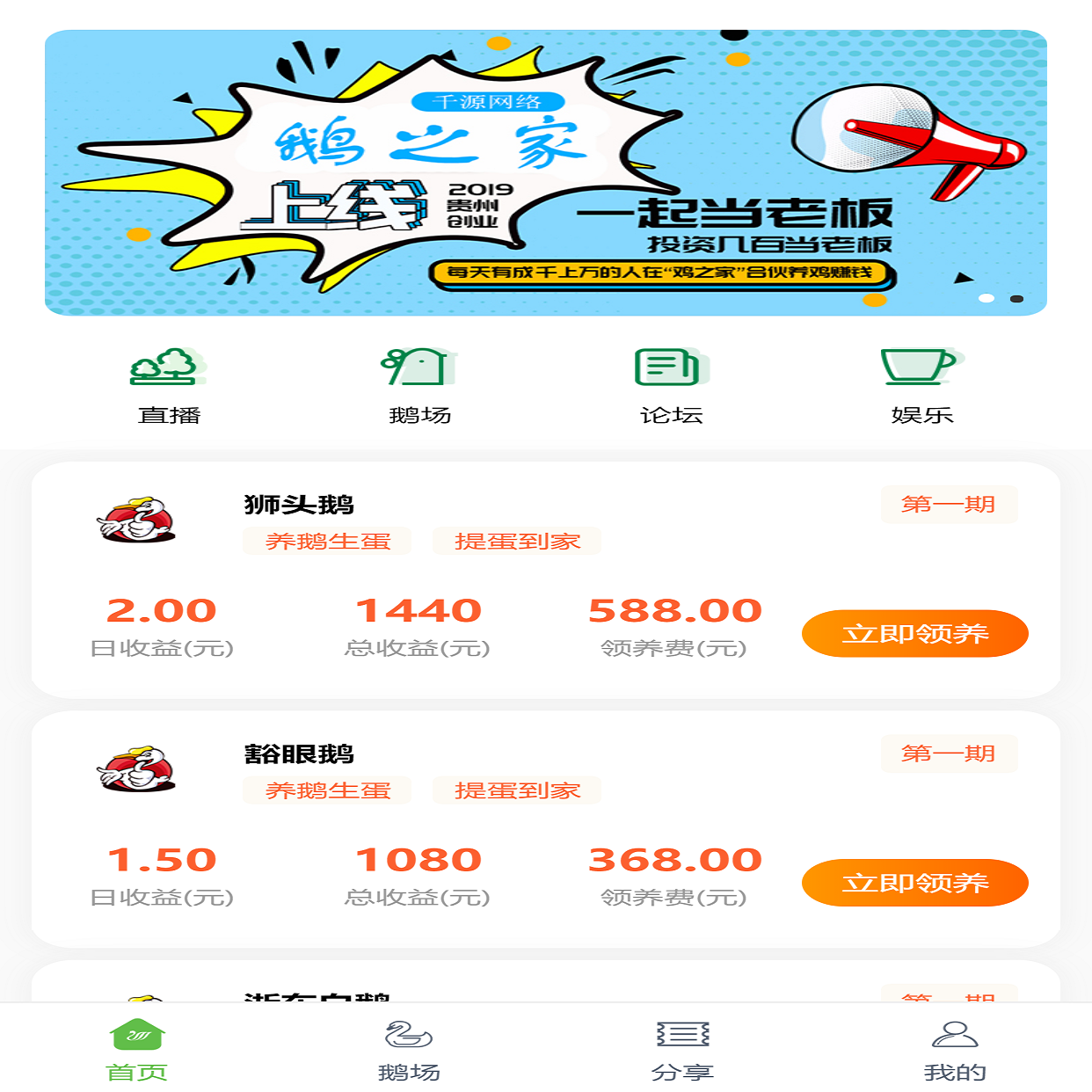Tap 立即领养 for 狮头鹅
This screenshot has height=1092, width=1092.
click(914, 633)
